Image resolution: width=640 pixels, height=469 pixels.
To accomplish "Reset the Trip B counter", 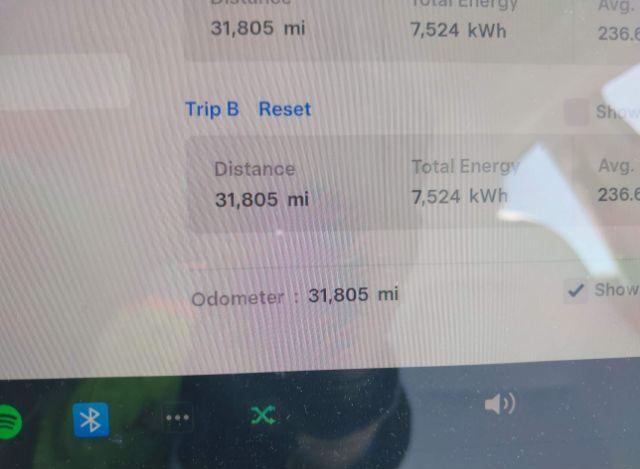I will (x=285, y=109).
